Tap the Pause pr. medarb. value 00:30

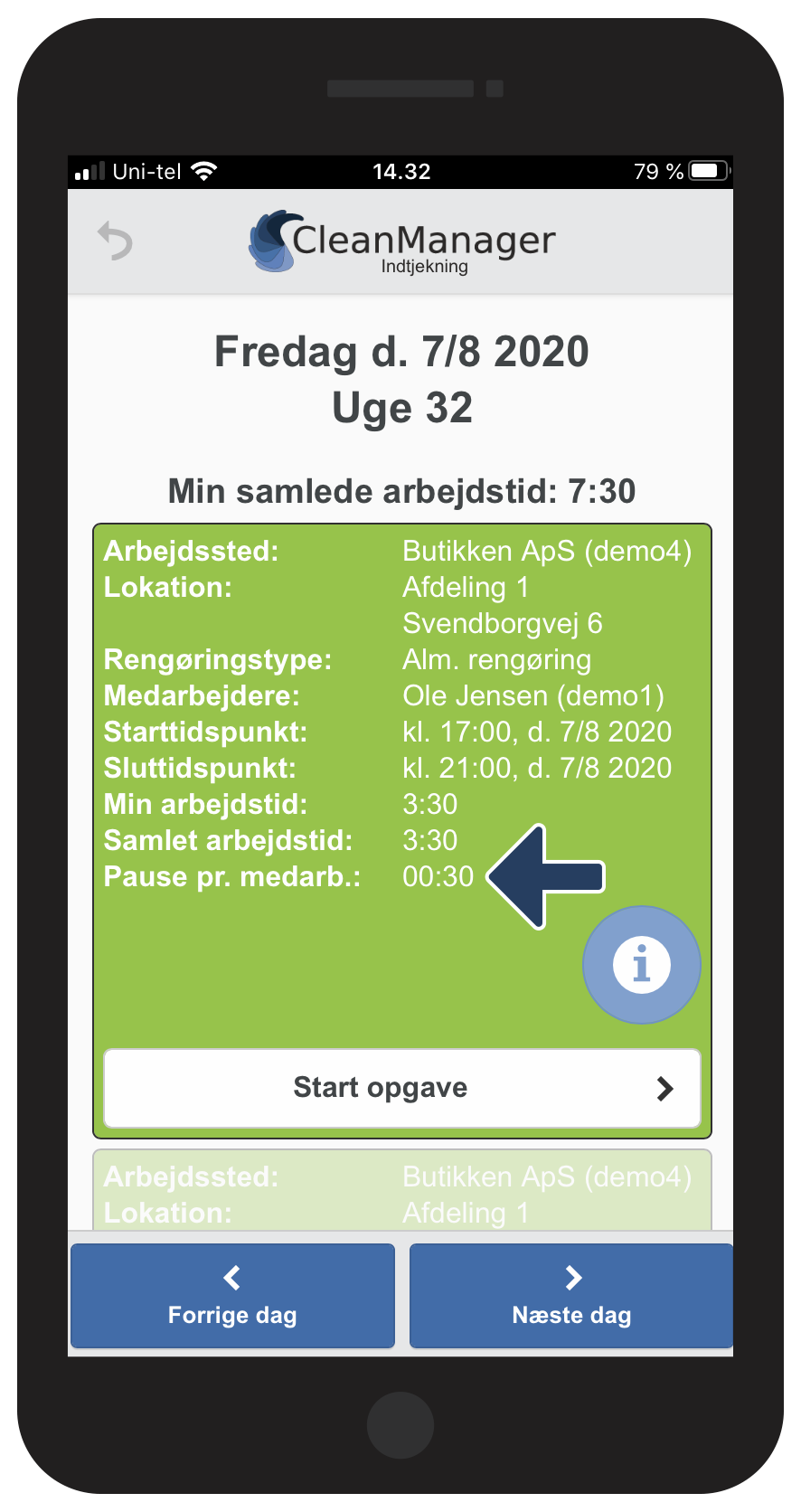click(x=438, y=875)
